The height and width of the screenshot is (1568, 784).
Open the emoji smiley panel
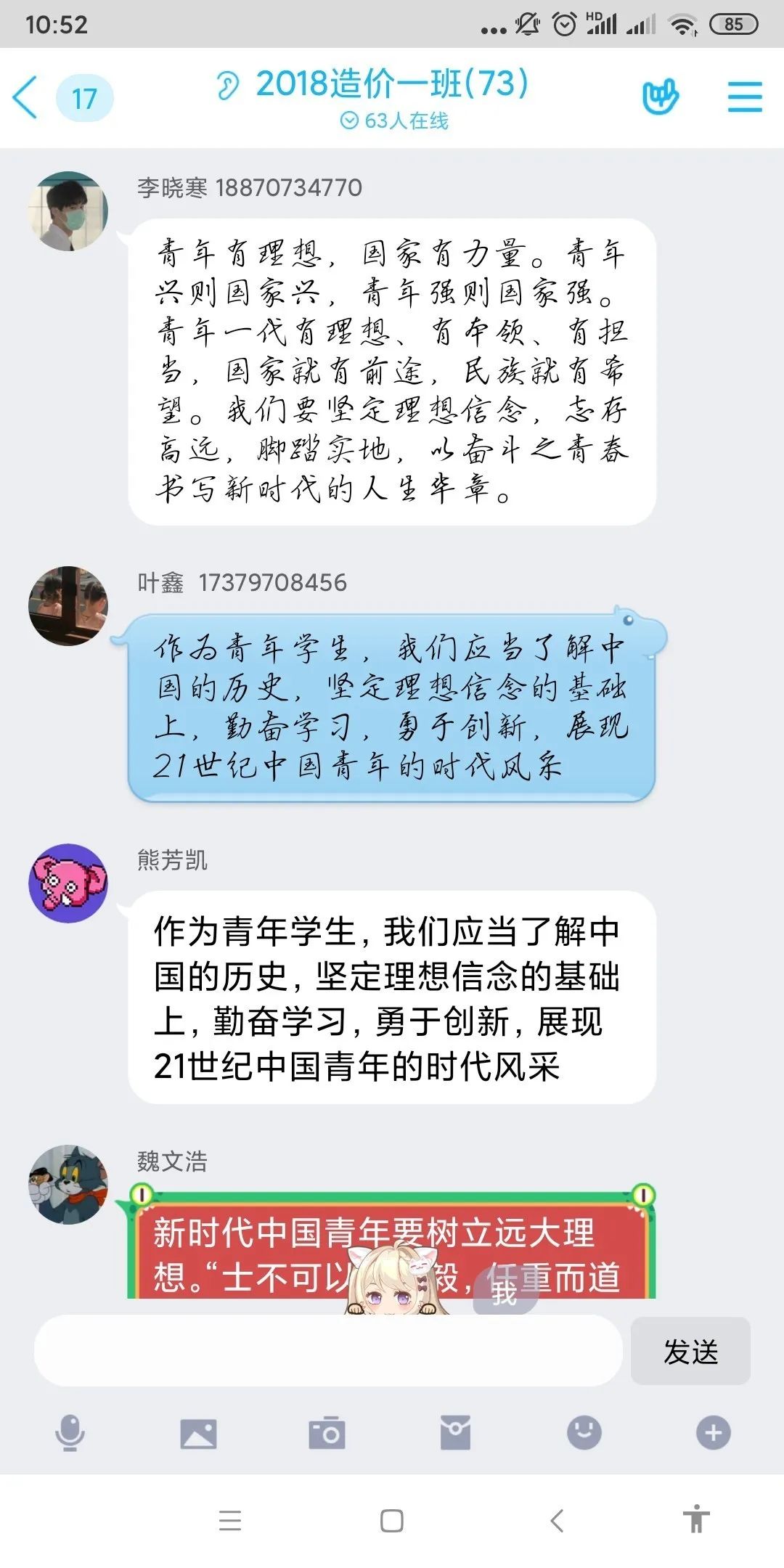[584, 1433]
